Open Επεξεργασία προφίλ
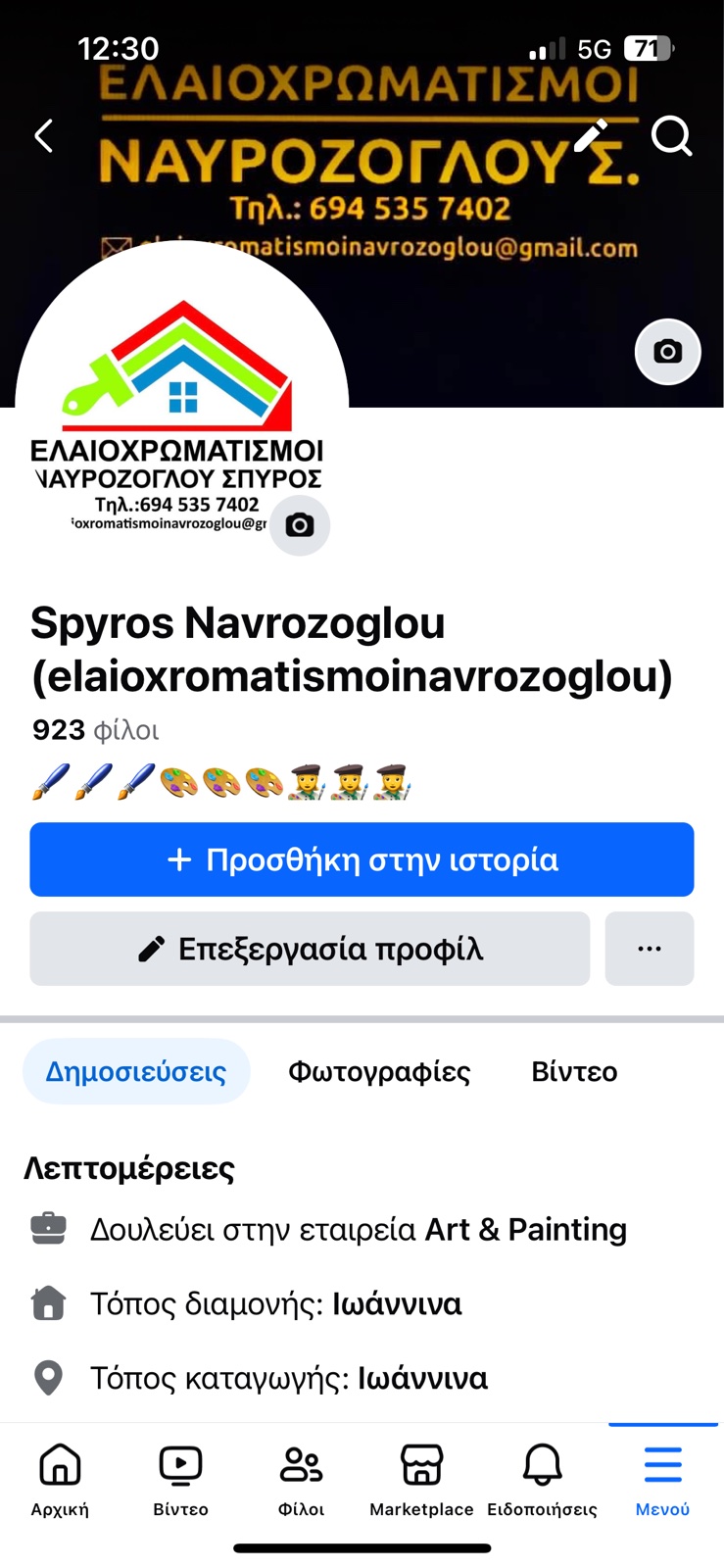 [x=310, y=949]
